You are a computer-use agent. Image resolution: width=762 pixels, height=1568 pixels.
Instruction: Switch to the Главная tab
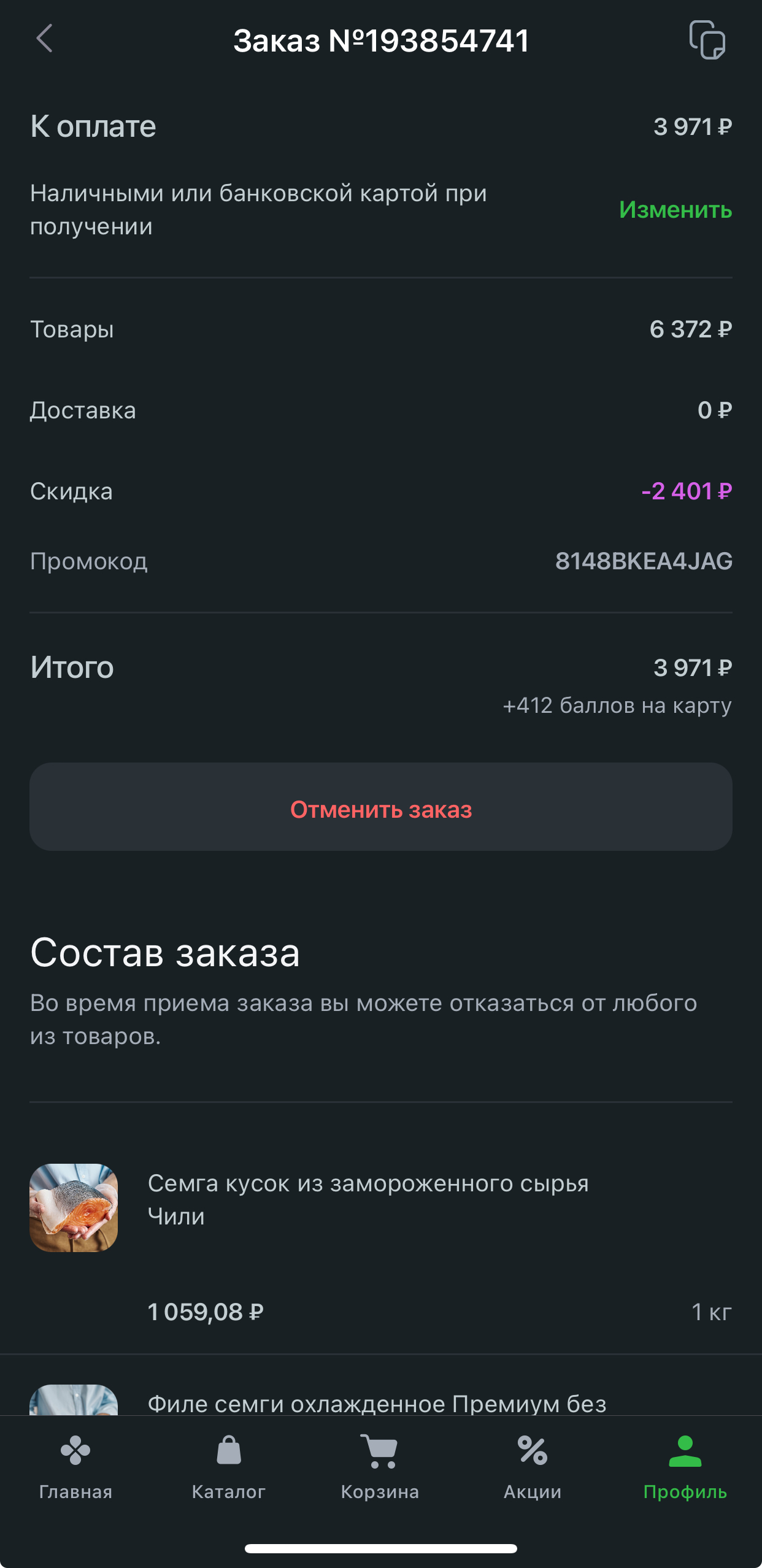tap(75, 1467)
